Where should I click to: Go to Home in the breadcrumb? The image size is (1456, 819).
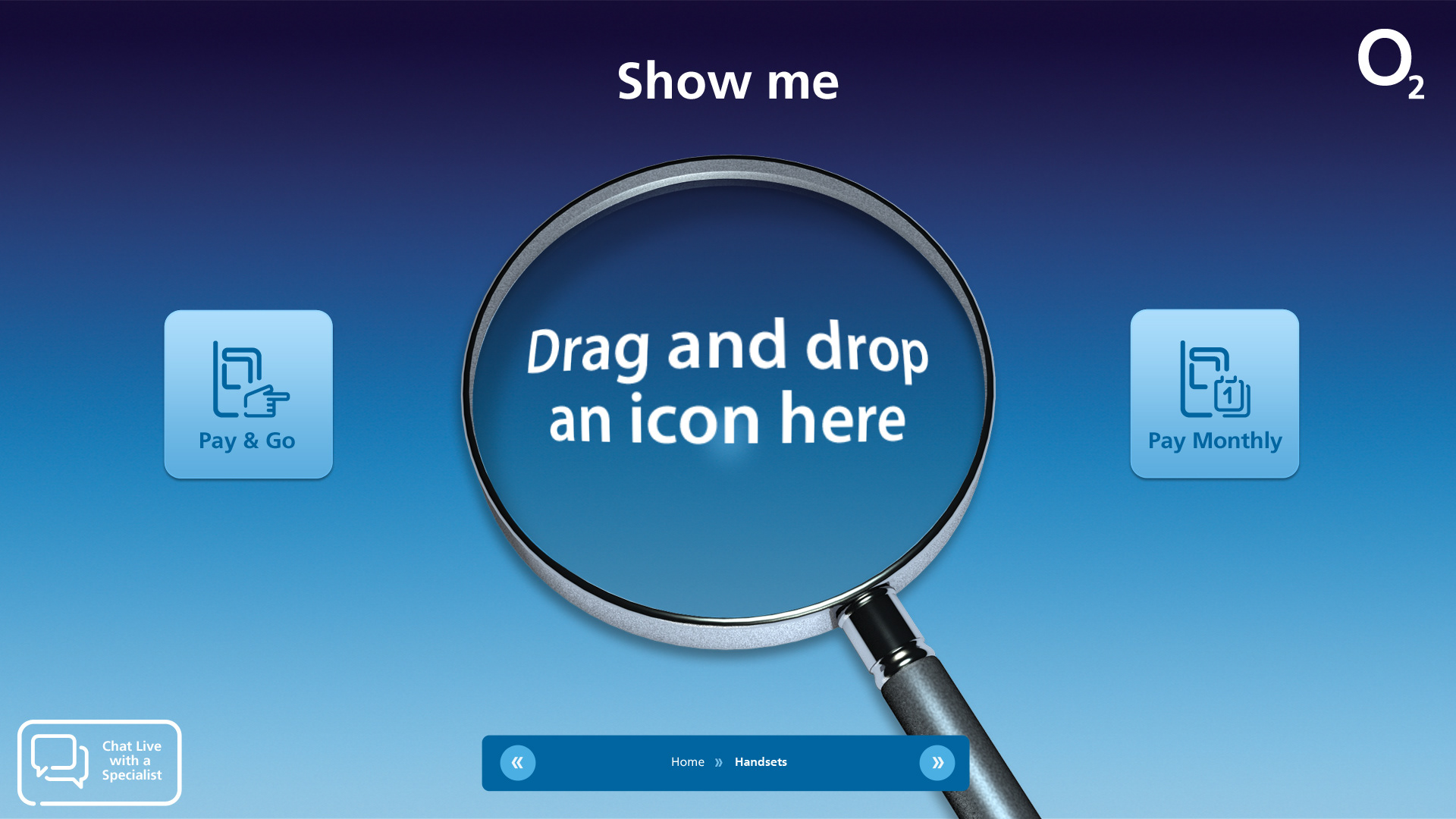pos(687,762)
